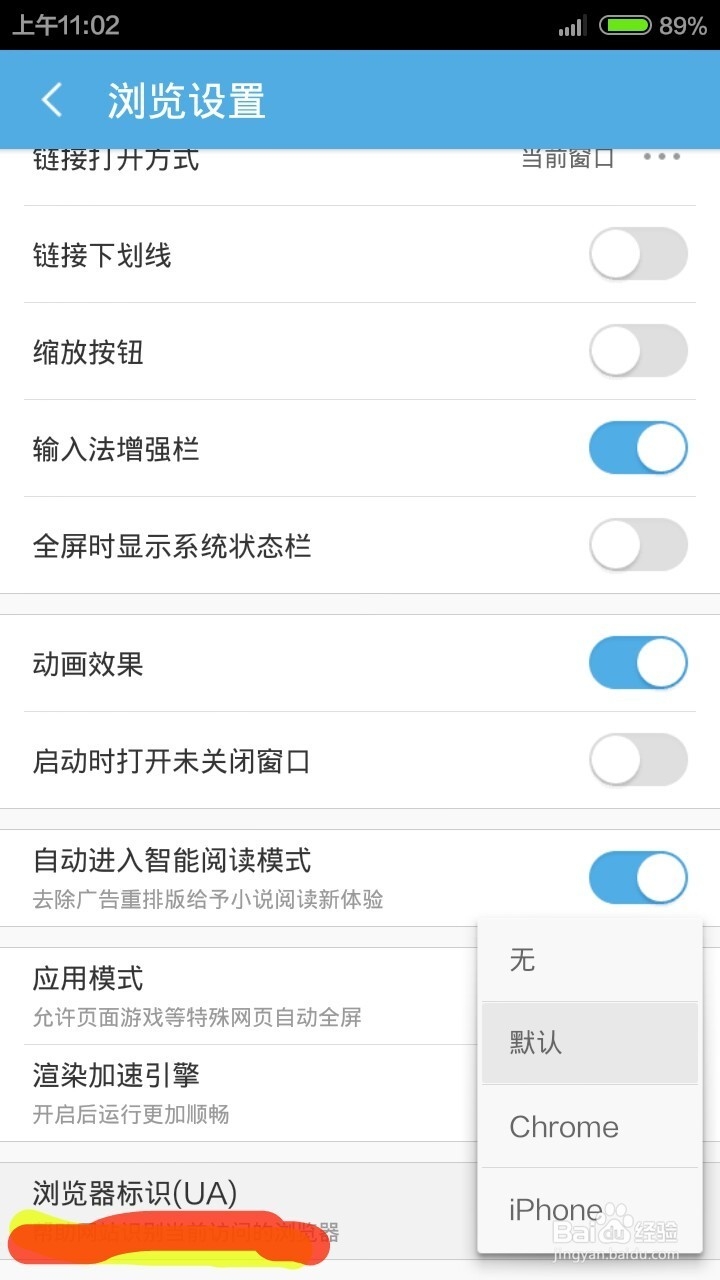Tap the back arrow to exit settings
Screen dimensions: 720x1280
50,99
